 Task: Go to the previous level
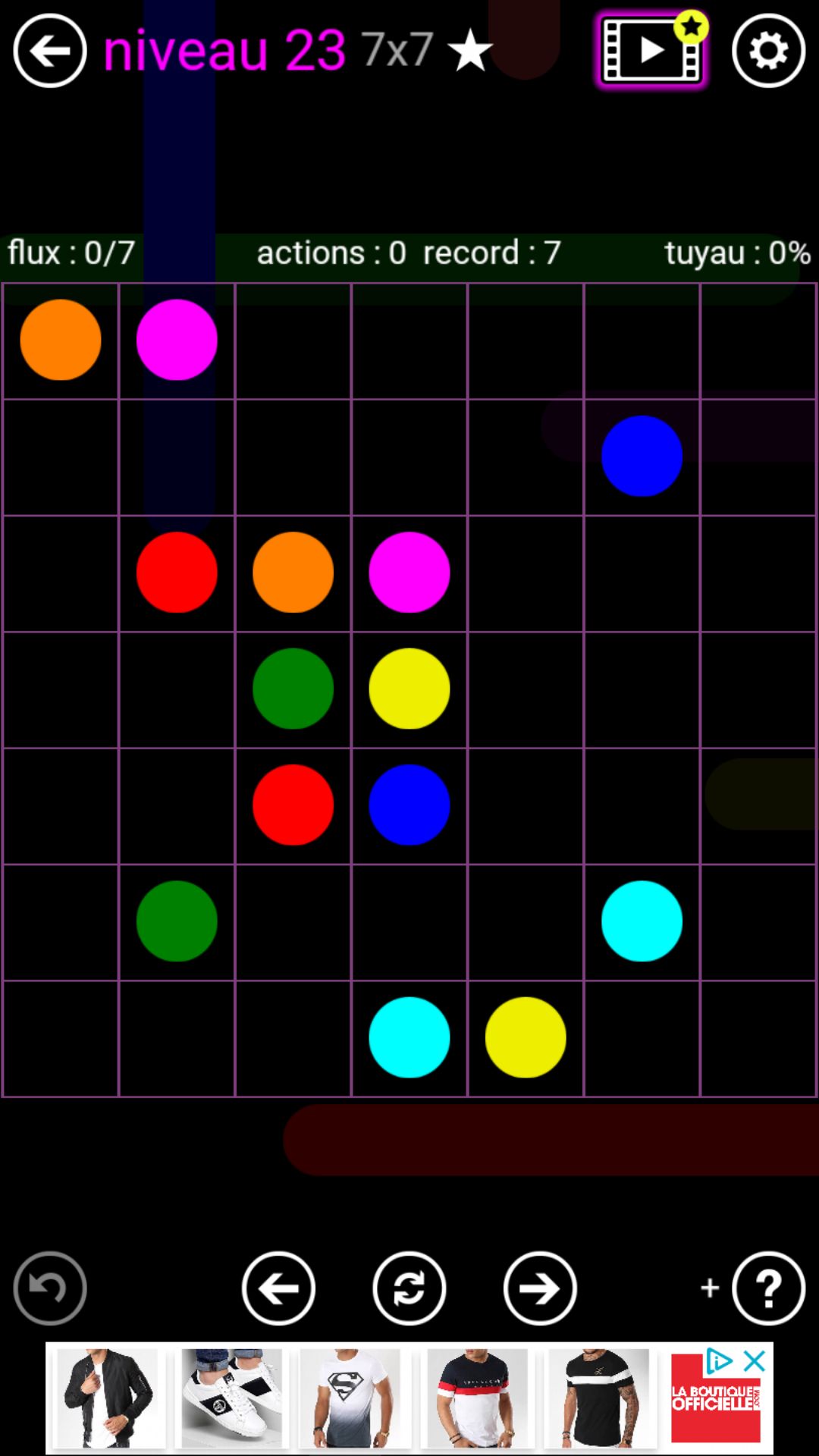(x=278, y=1288)
